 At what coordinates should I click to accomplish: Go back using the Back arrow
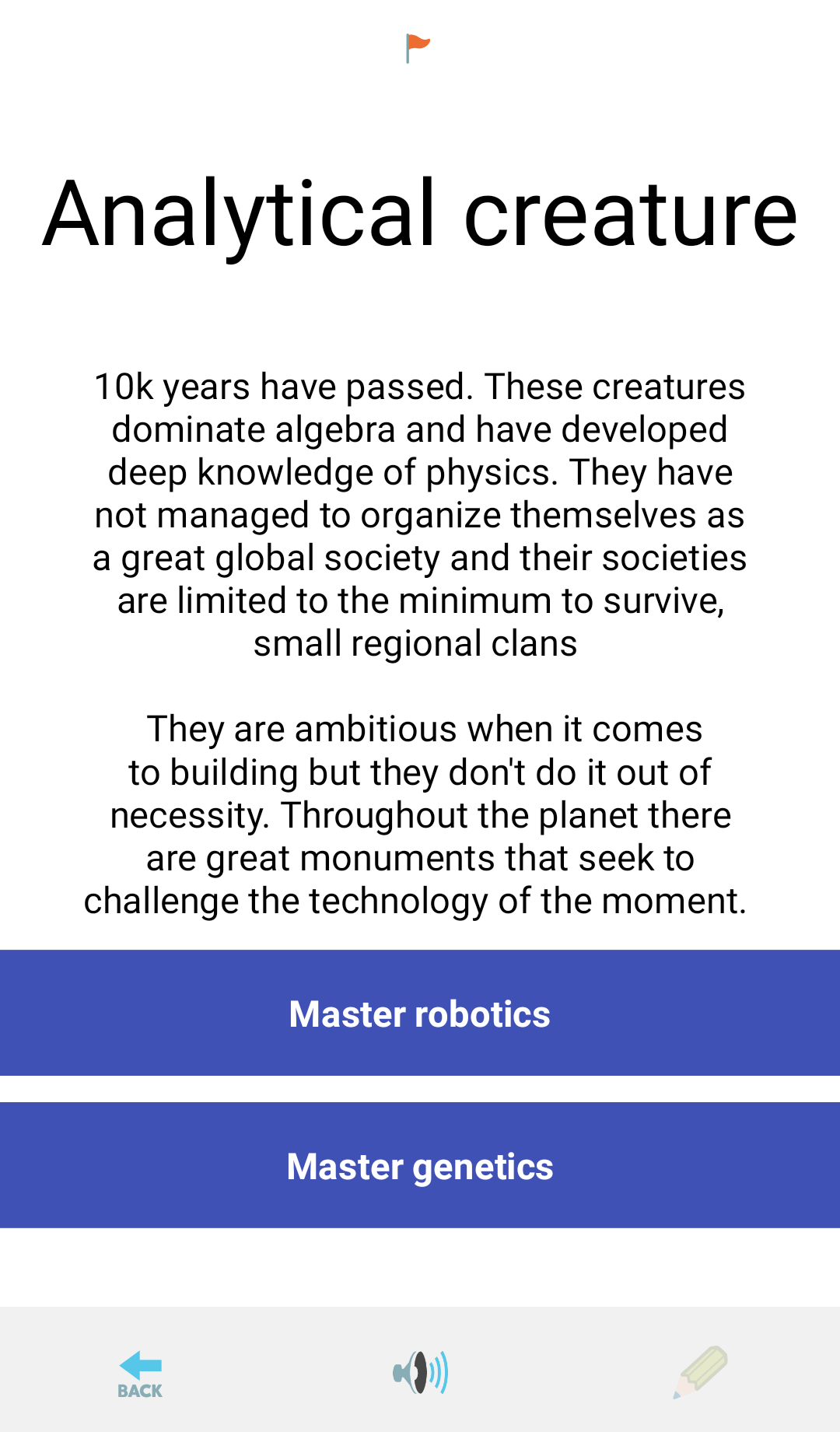pos(140,1374)
